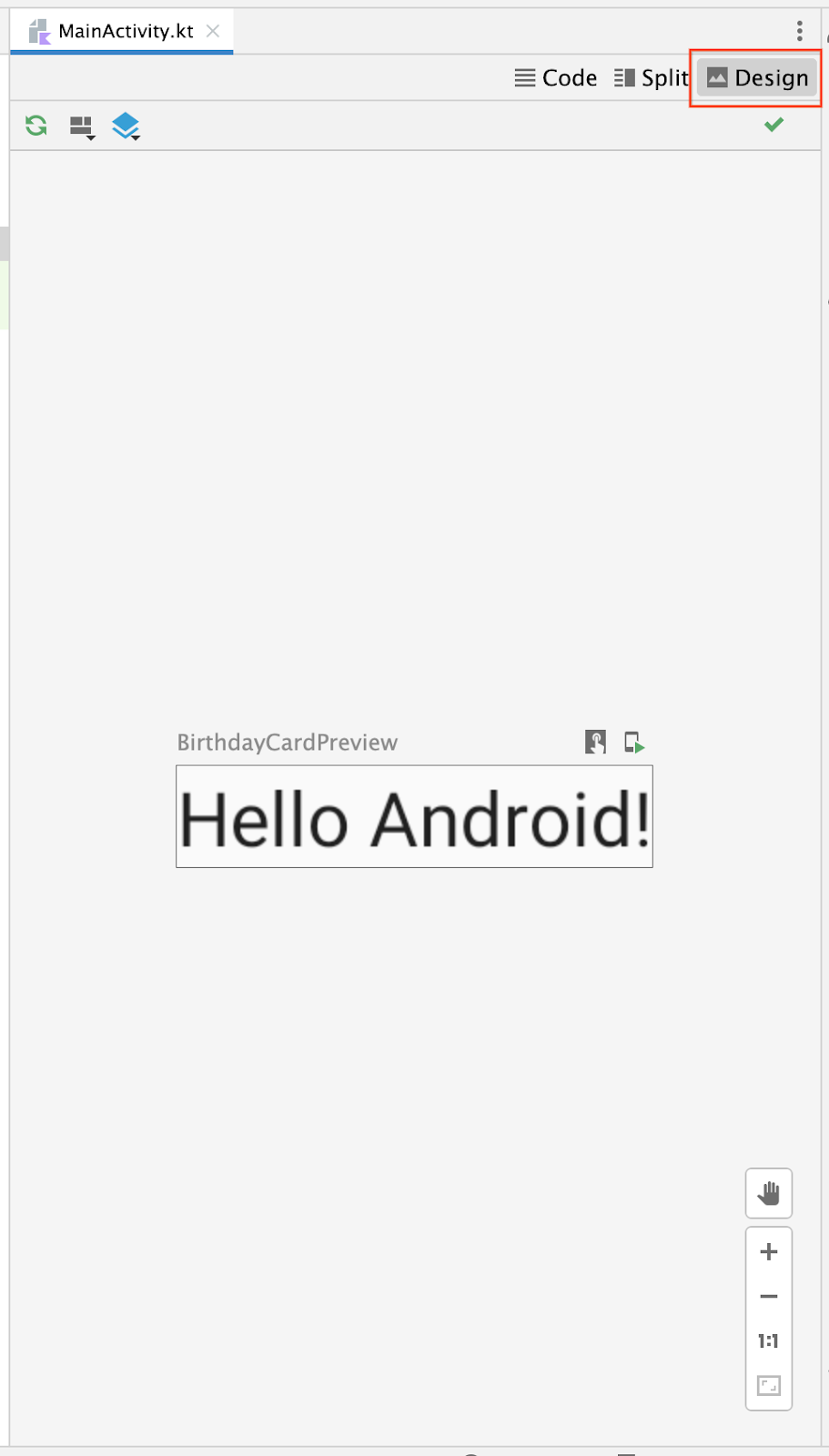Switch to the Split view

click(x=652, y=78)
